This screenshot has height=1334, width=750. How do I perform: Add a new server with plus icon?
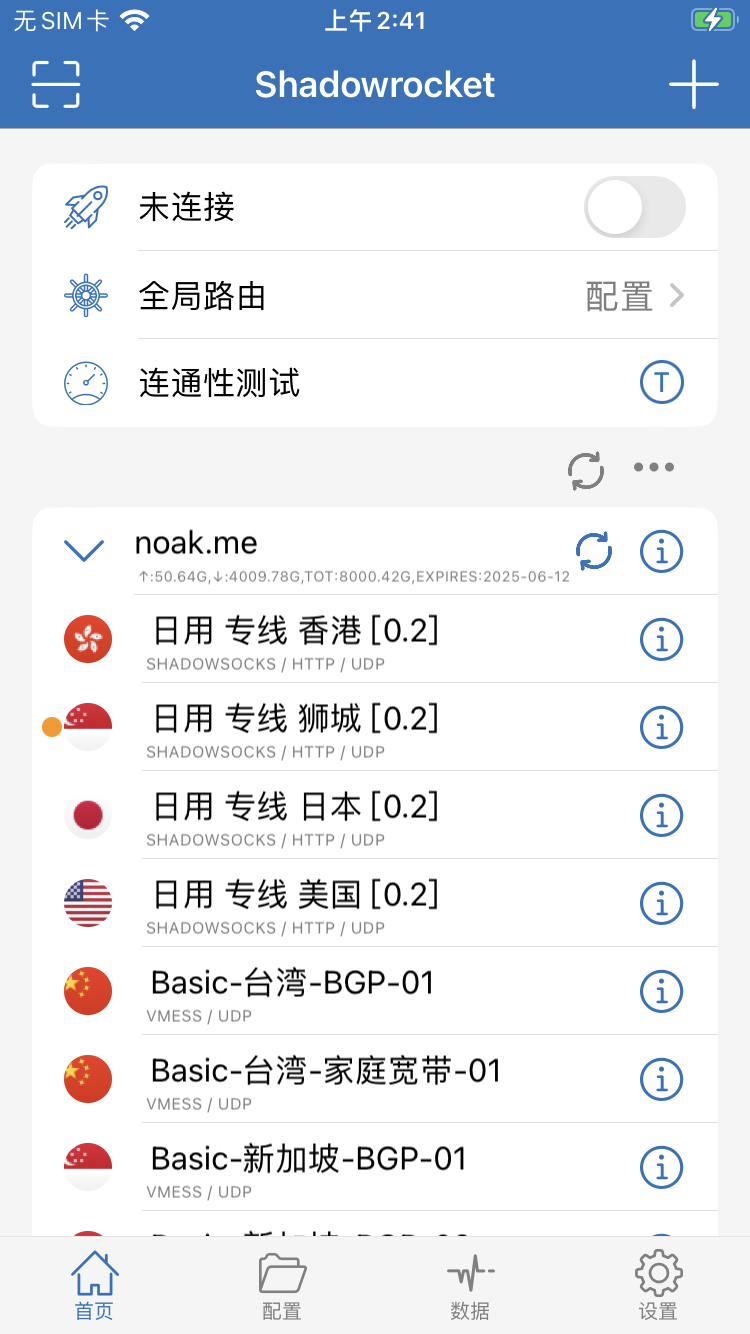point(693,84)
